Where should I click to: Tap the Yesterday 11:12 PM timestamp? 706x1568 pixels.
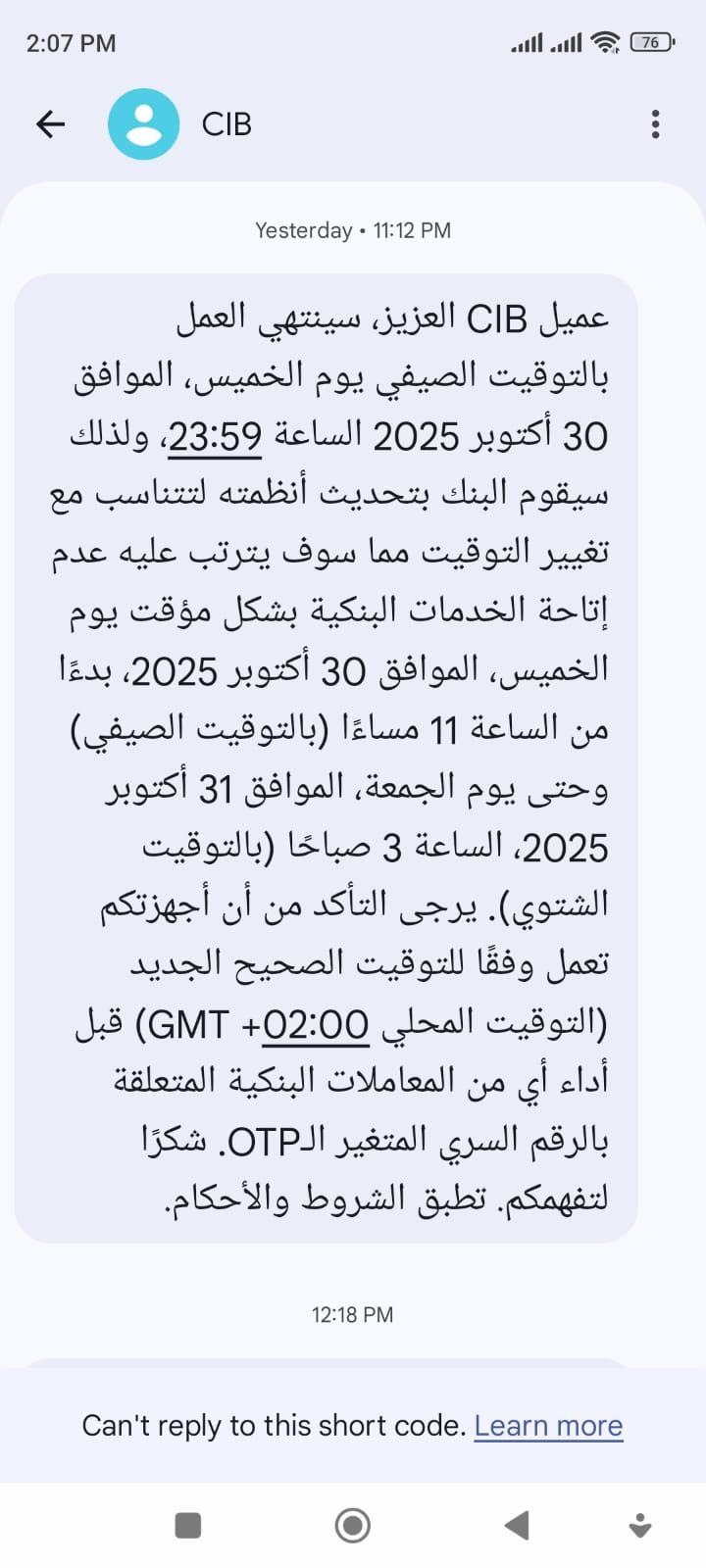[353, 230]
